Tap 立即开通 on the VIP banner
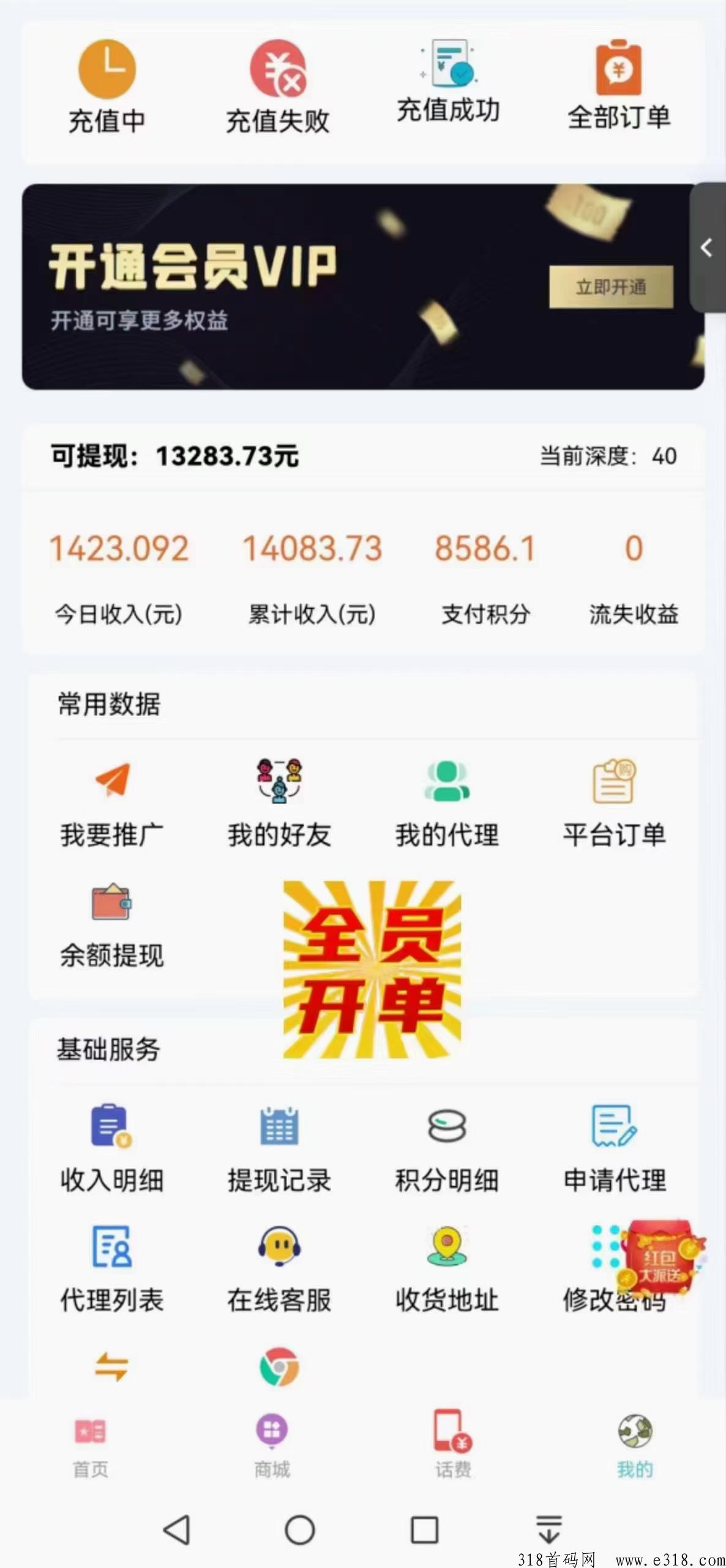Image resolution: width=726 pixels, height=1568 pixels. click(611, 287)
